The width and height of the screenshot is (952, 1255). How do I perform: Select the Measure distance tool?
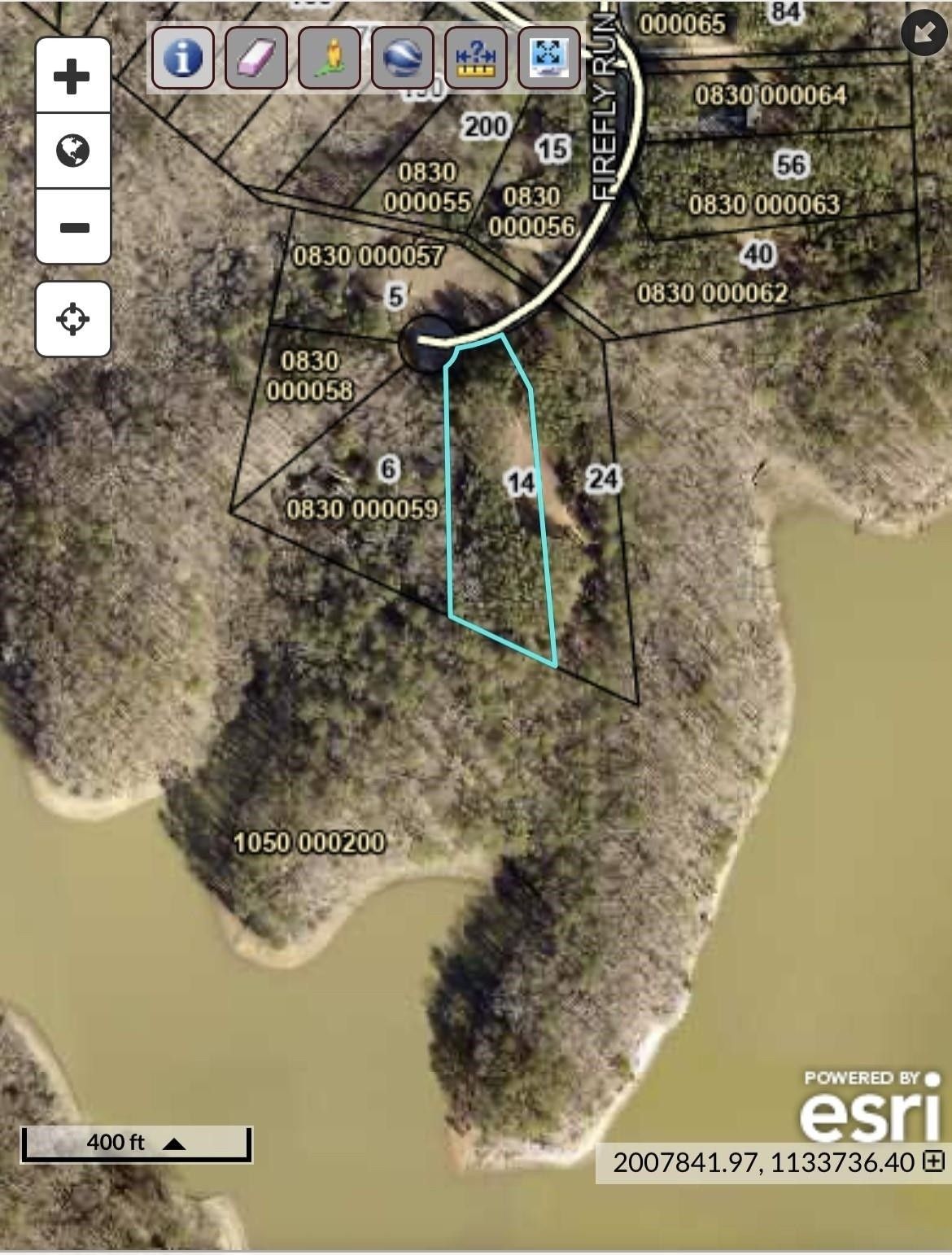477,59
